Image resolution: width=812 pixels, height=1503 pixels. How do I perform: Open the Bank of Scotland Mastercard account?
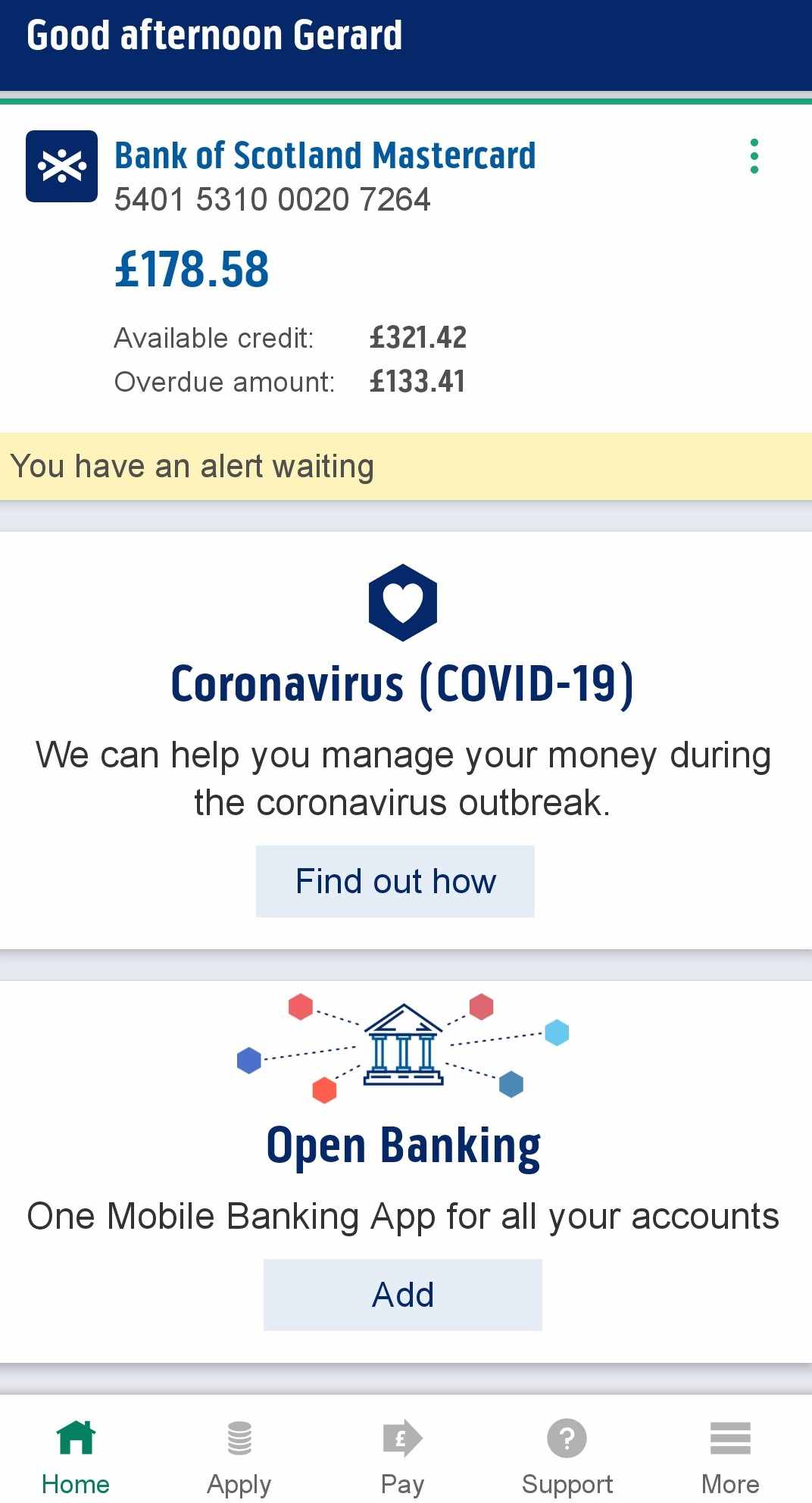[324, 155]
